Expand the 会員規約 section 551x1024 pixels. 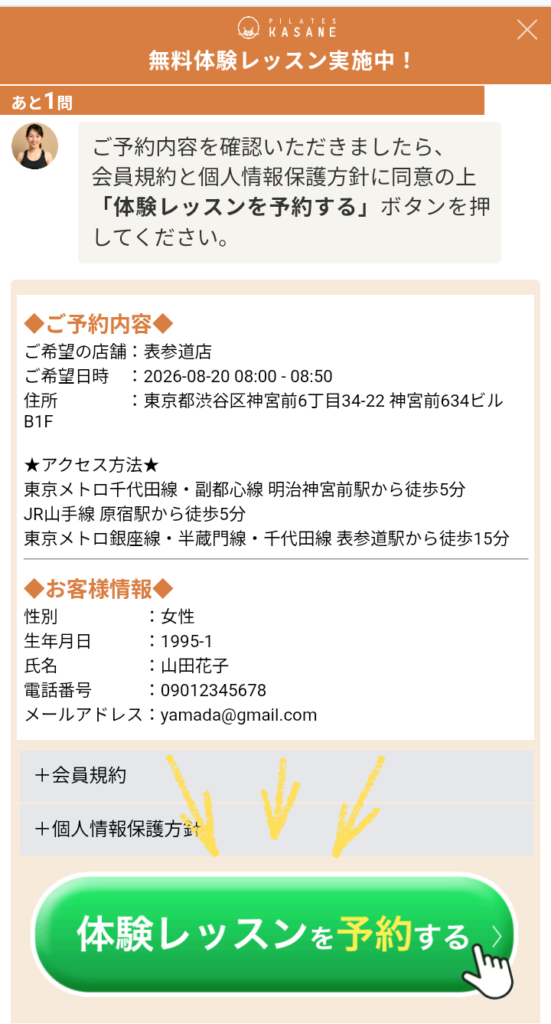click(276, 776)
